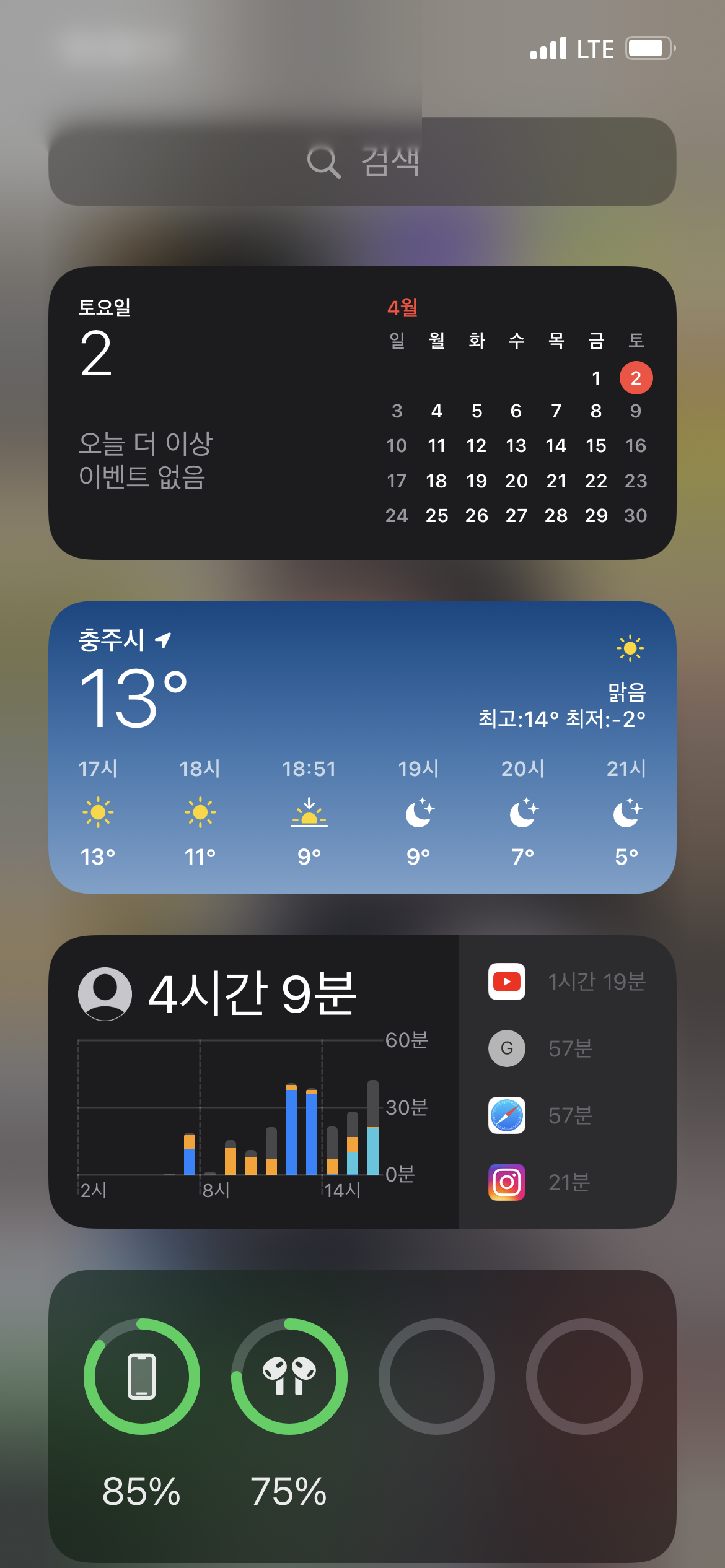
Task: Open the 충주시 weather widget
Action: tap(362, 747)
